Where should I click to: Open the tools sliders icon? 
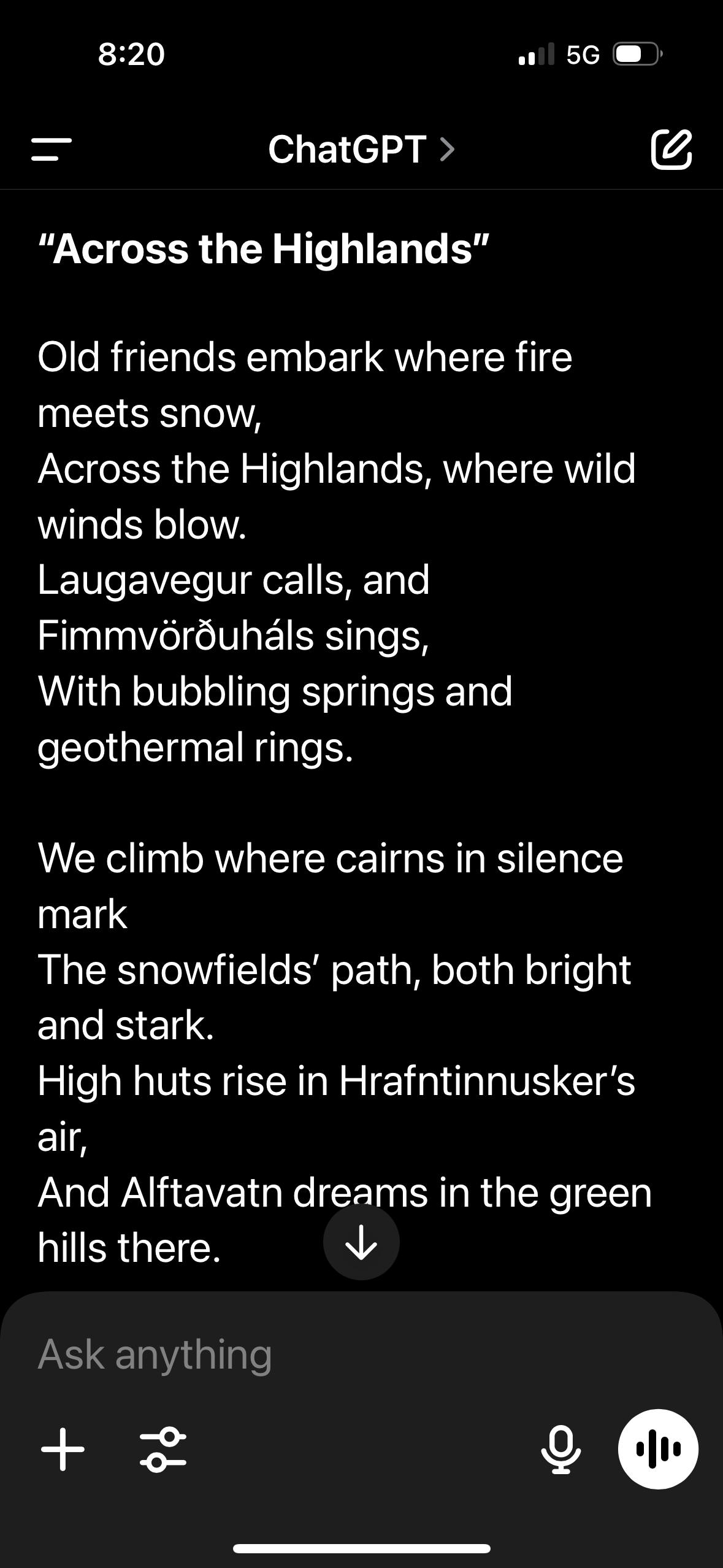(163, 1449)
